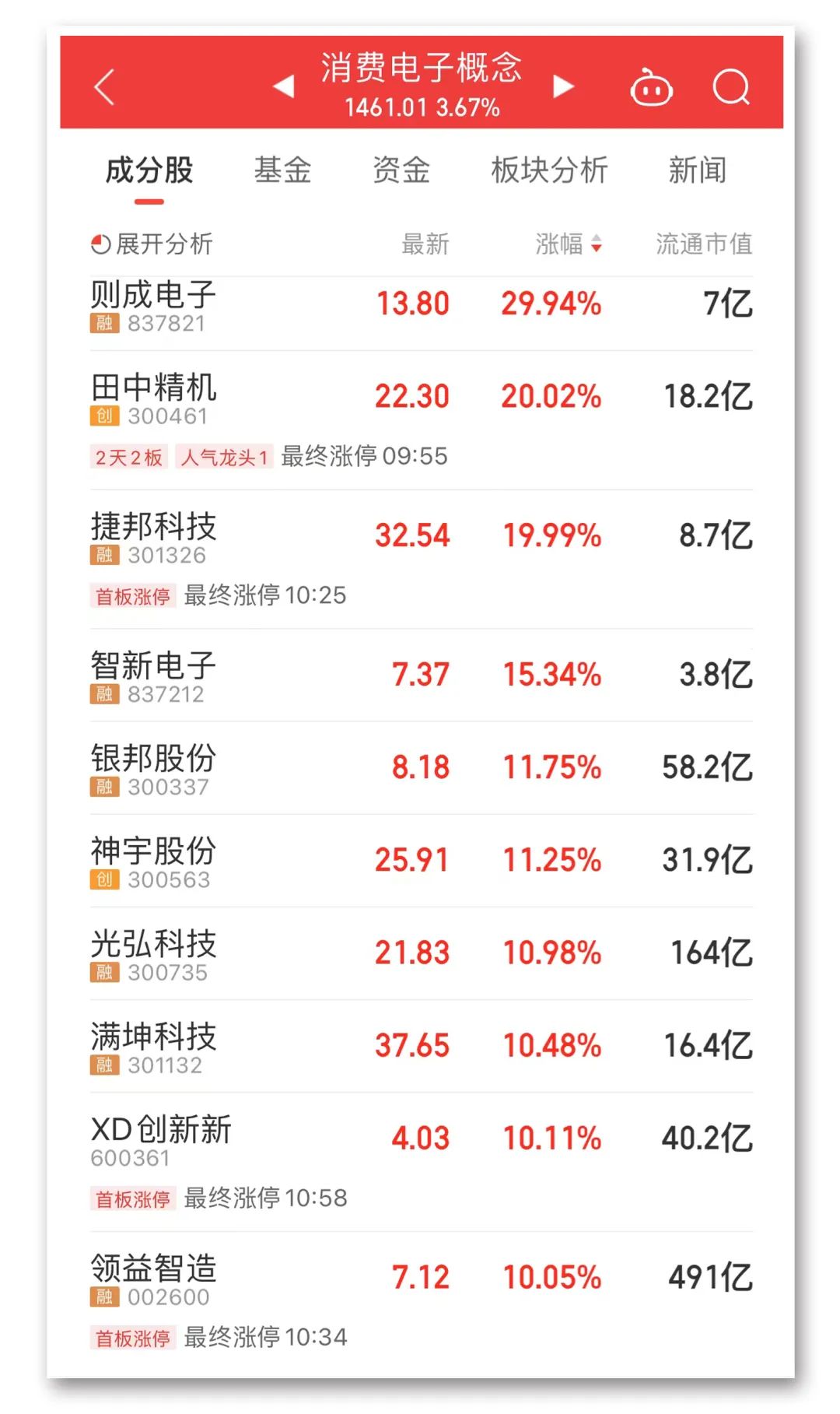Toggle to next concept with the right arrow
This screenshot has width=840, height=1414.
[x=562, y=87]
